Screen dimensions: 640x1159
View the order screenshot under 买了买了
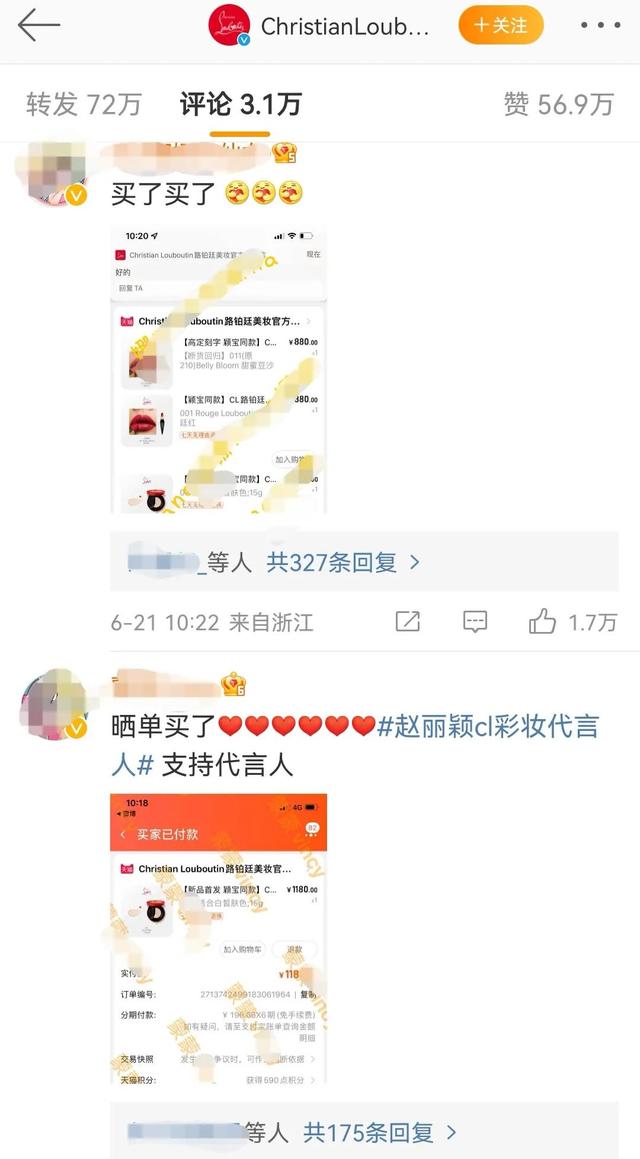[218, 370]
